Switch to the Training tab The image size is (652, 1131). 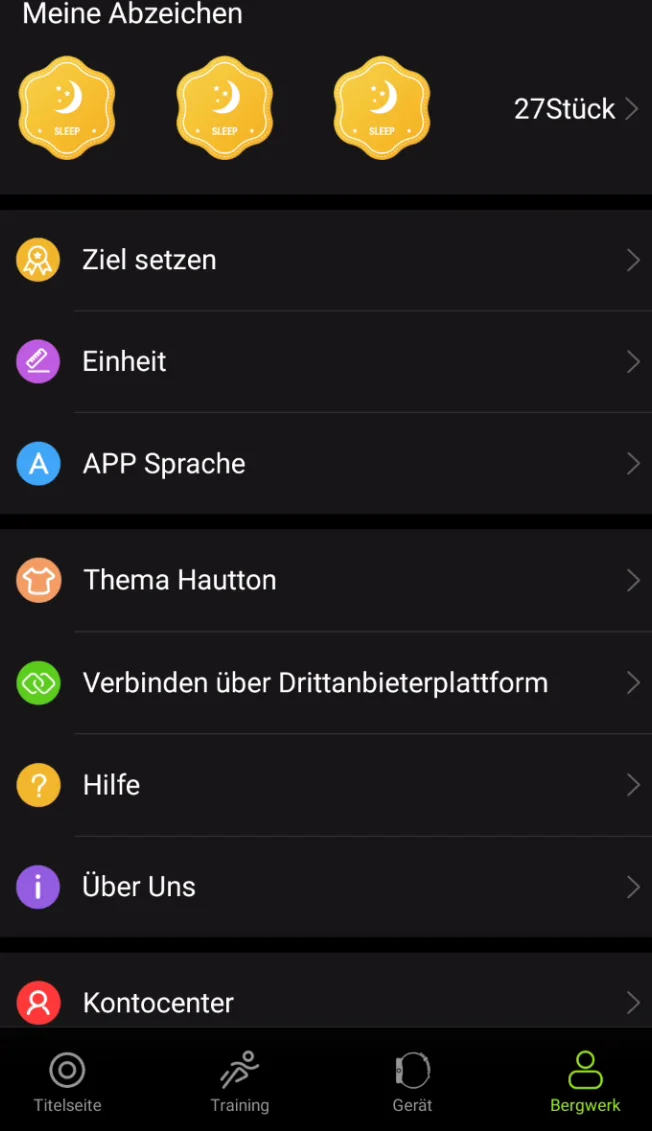tap(240, 1082)
